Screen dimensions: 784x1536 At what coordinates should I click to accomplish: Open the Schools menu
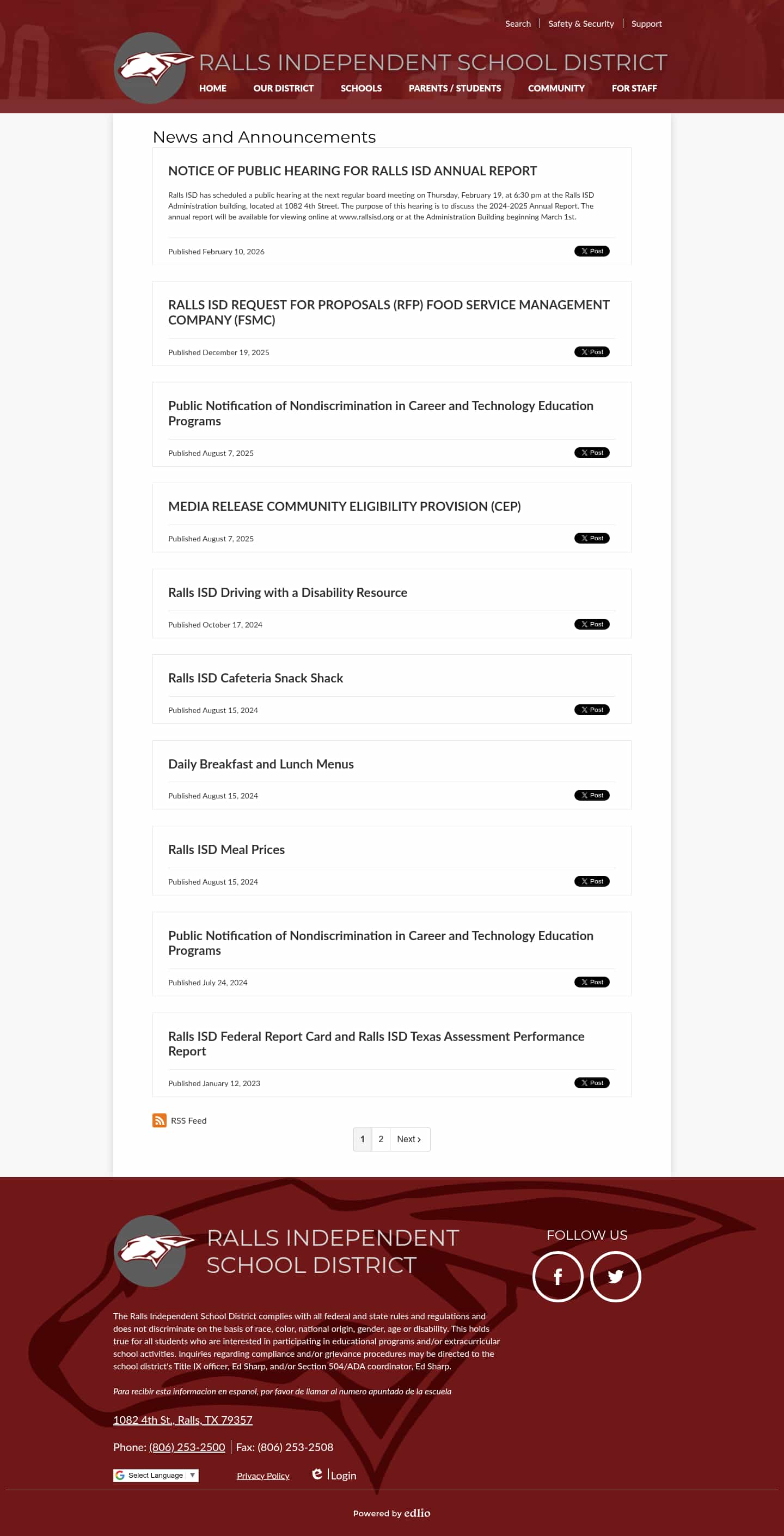tap(361, 88)
